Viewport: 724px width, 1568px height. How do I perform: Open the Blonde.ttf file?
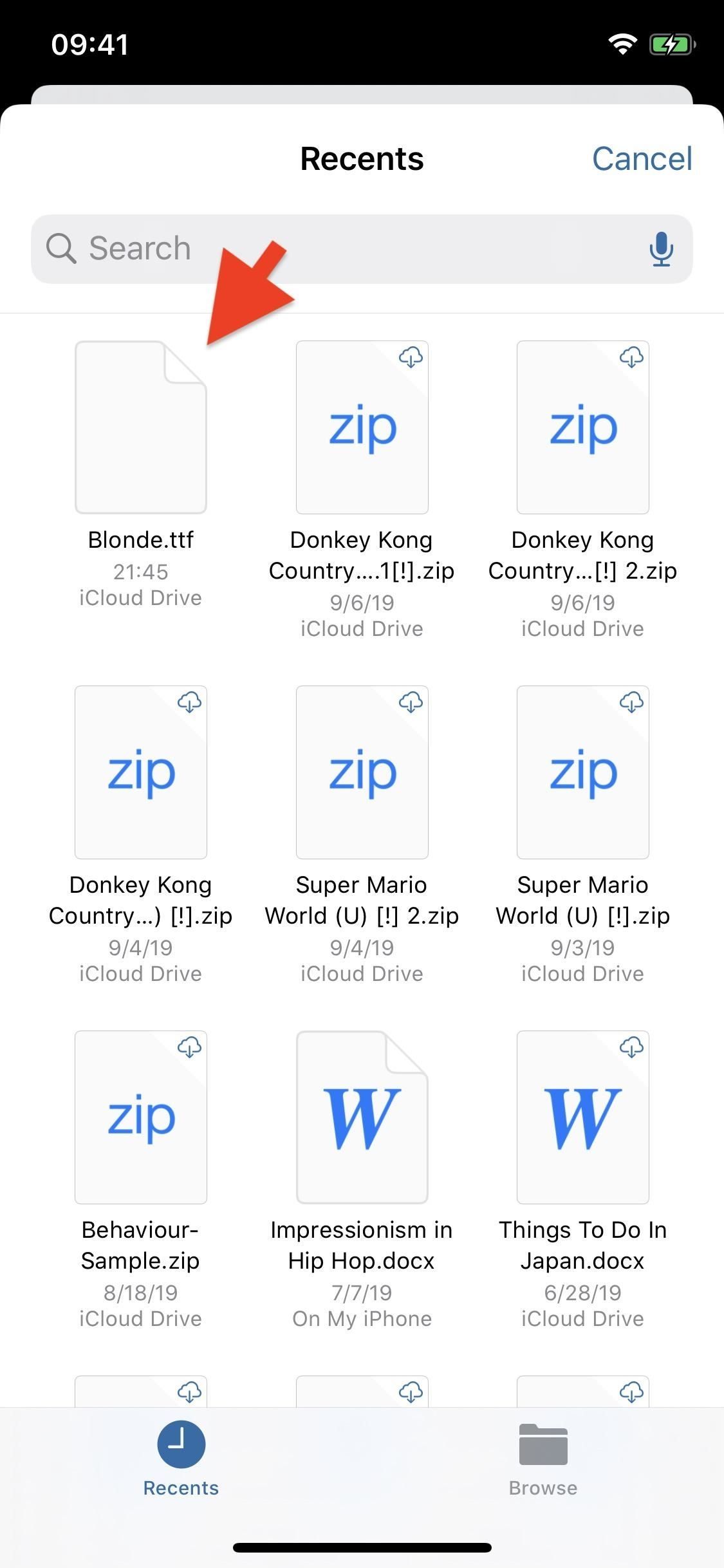[140, 426]
